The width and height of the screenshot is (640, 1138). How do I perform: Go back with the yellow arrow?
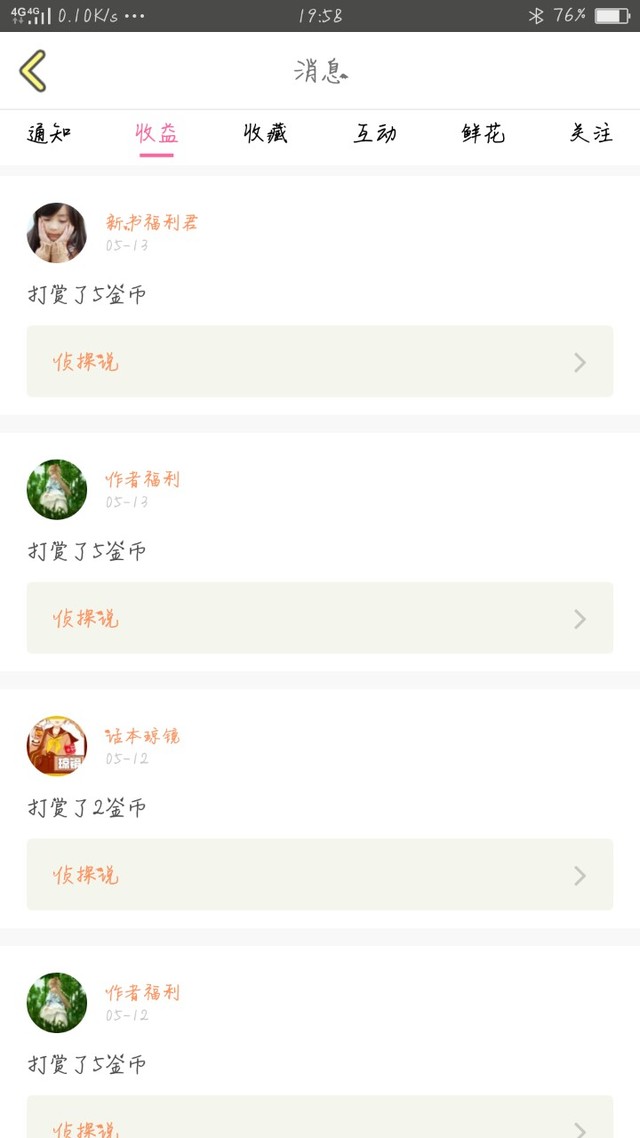pyautogui.click(x=33, y=70)
